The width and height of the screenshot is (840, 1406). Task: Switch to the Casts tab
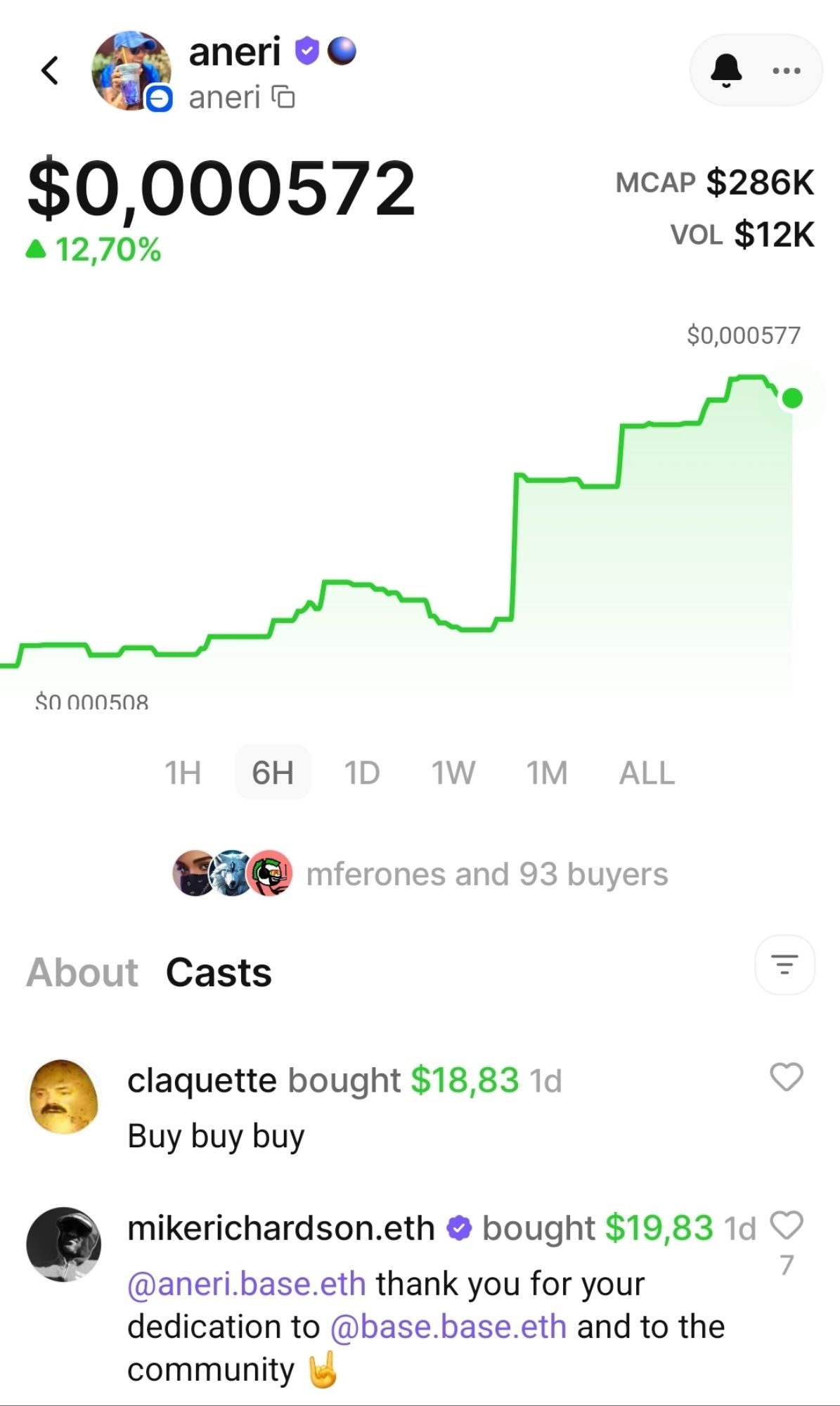(x=219, y=973)
